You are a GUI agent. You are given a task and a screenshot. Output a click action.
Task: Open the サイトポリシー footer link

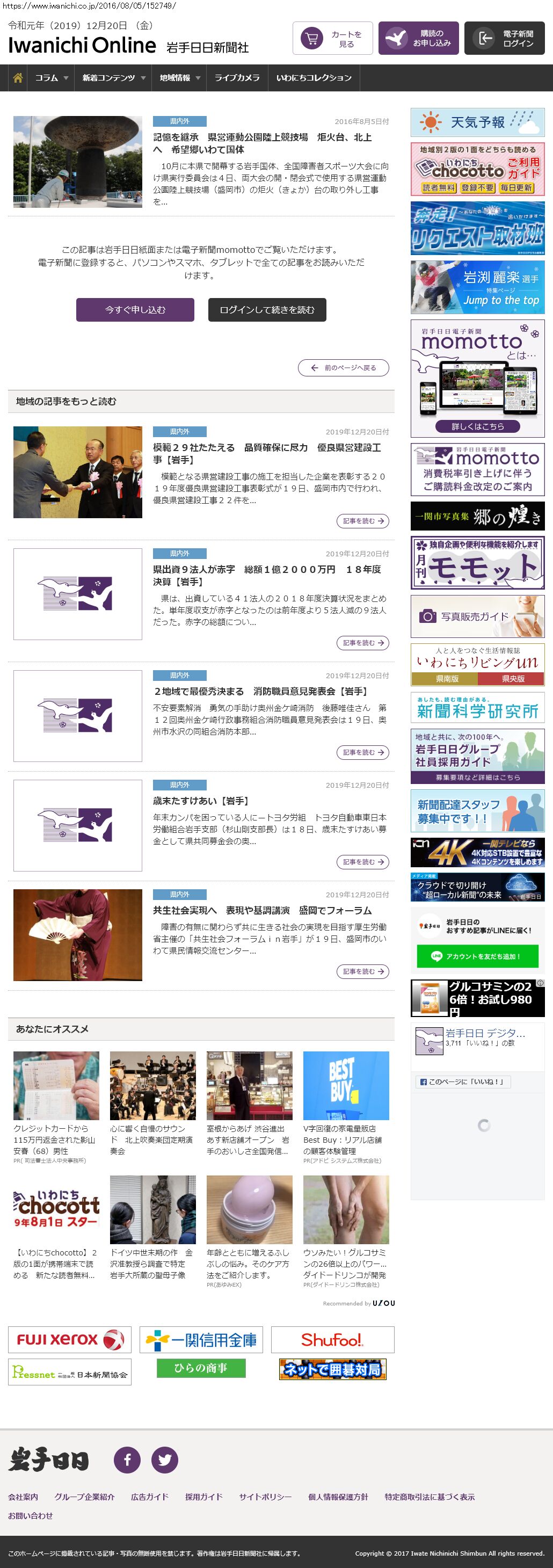[265, 1497]
